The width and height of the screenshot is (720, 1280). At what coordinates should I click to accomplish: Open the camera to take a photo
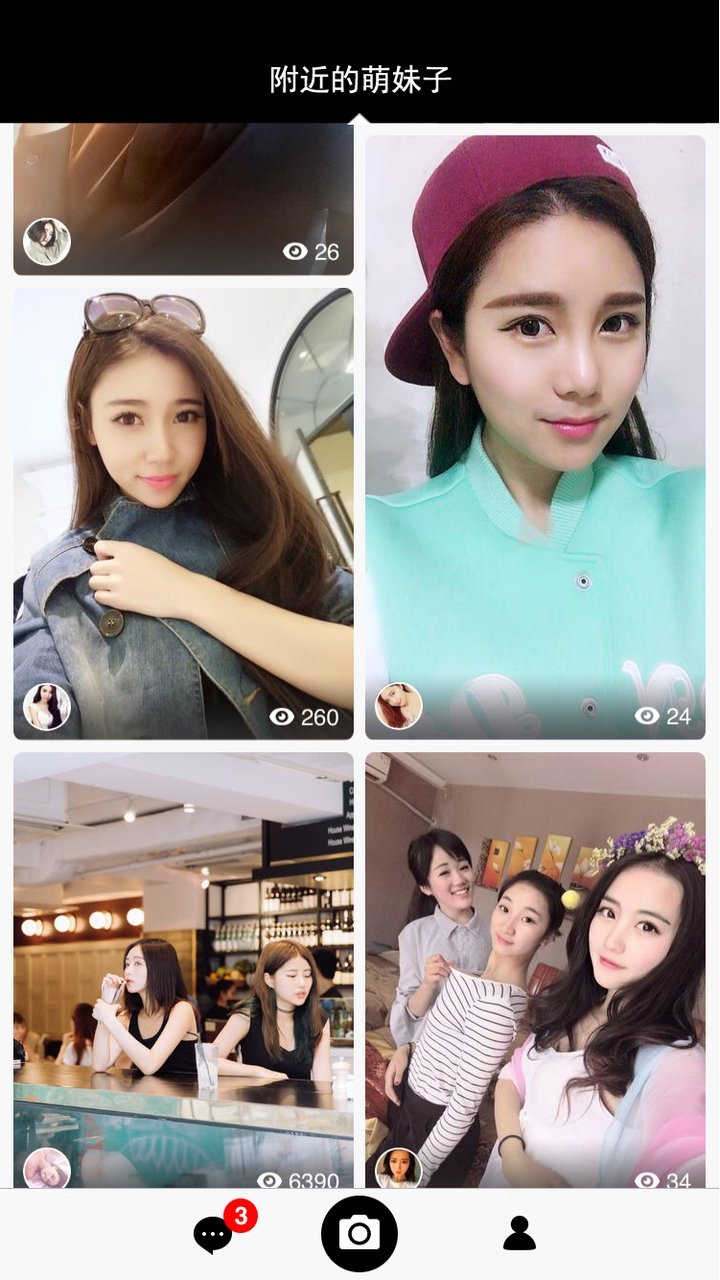tap(360, 1235)
